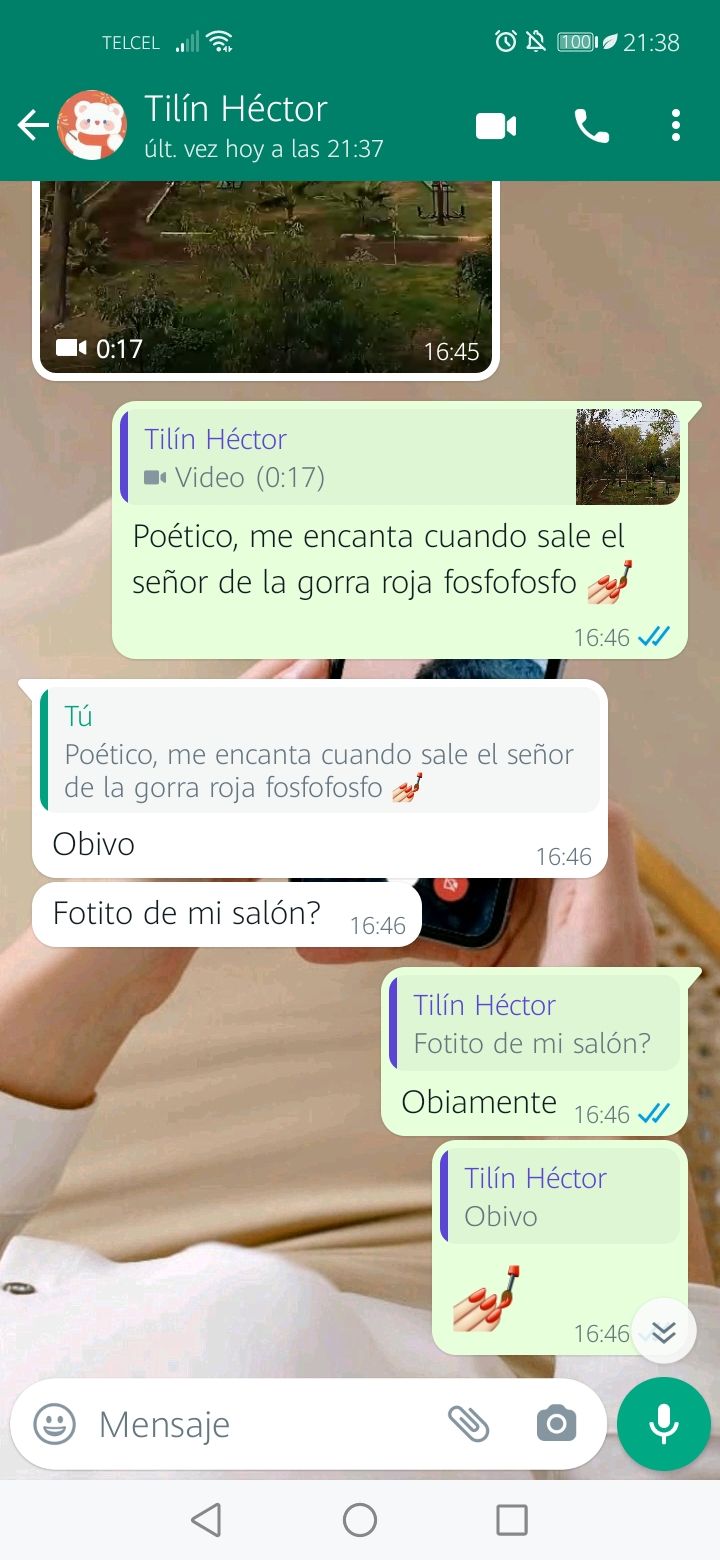The width and height of the screenshot is (720, 1560).
Task: Record a voice message with the microphone
Action: point(663,1424)
